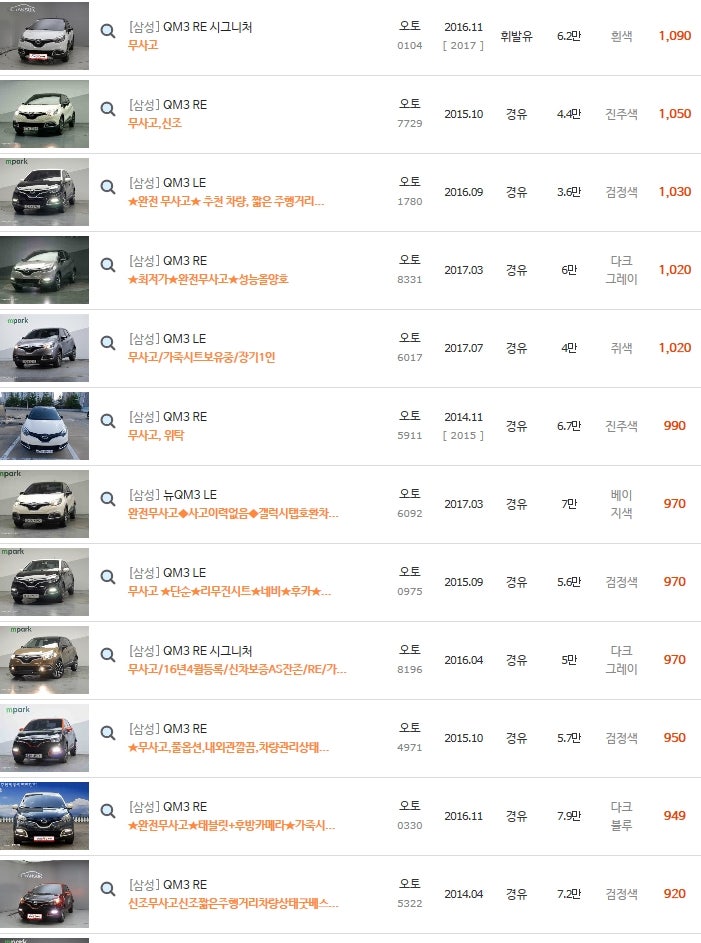Open the ★최저가★완전무사고 QM3 RE listing
701x943 pixels.
tap(168, 261)
